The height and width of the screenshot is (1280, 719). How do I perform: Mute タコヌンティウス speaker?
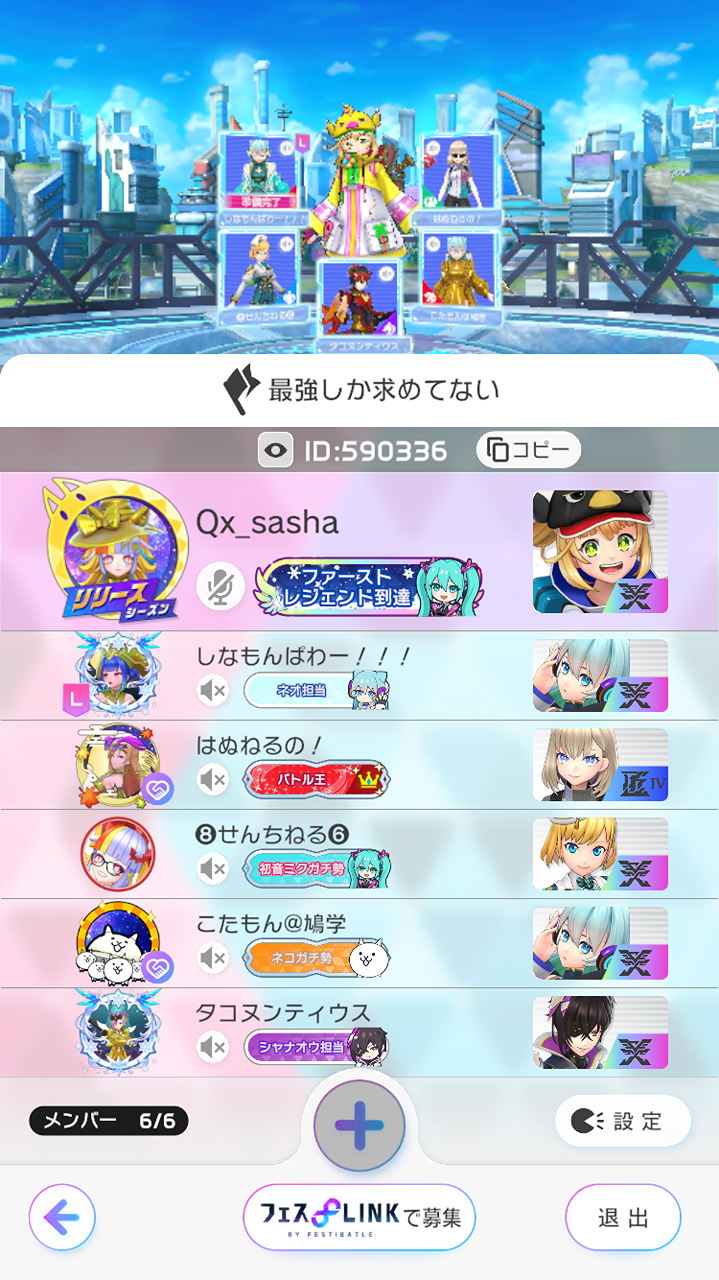213,1047
